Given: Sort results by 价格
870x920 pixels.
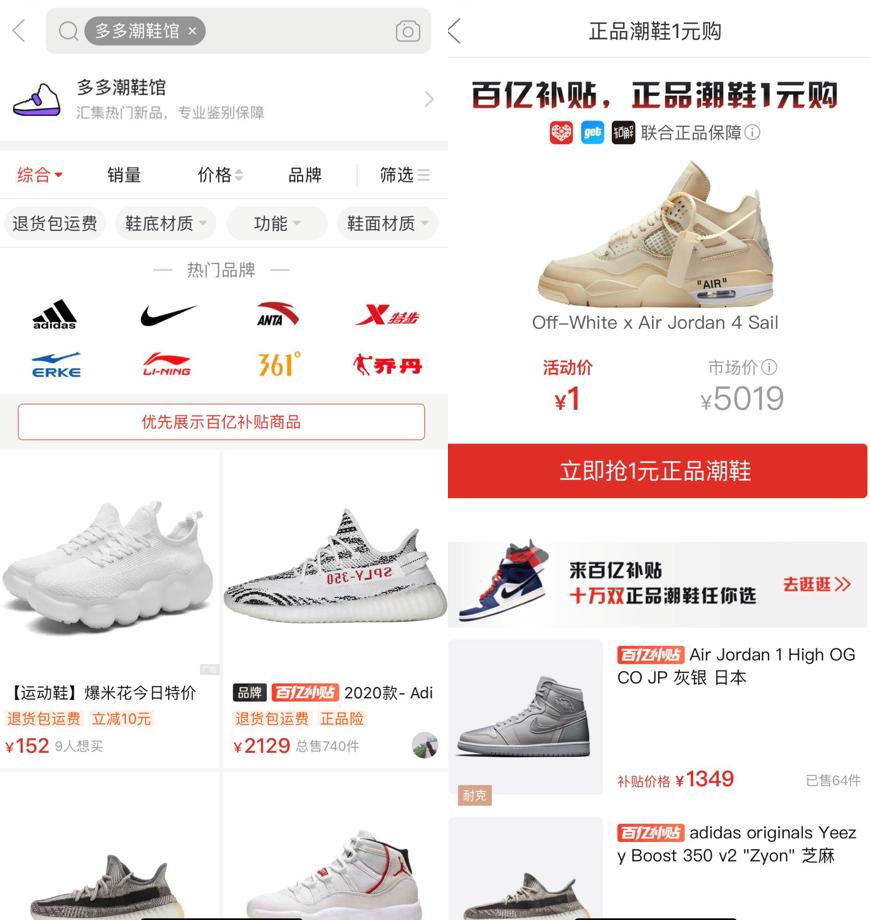Looking at the screenshot, I should pos(220,175).
